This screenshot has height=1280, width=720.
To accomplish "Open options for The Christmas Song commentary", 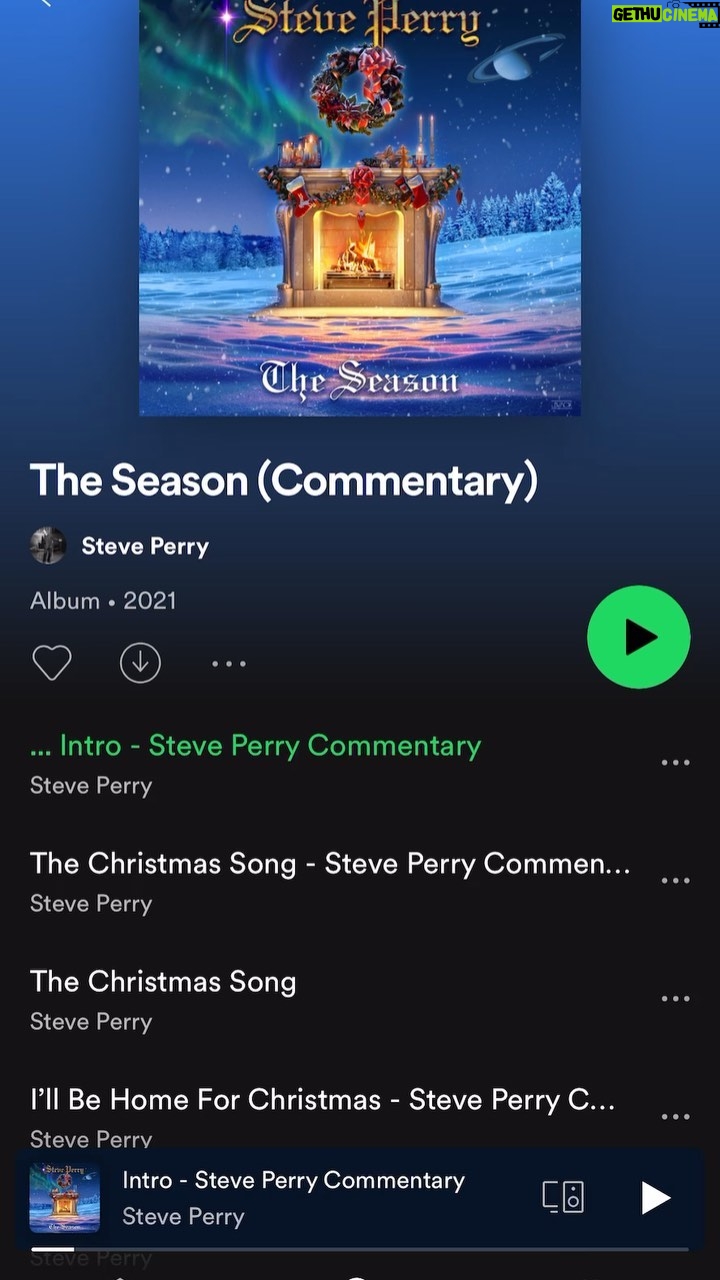I will click(676, 881).
